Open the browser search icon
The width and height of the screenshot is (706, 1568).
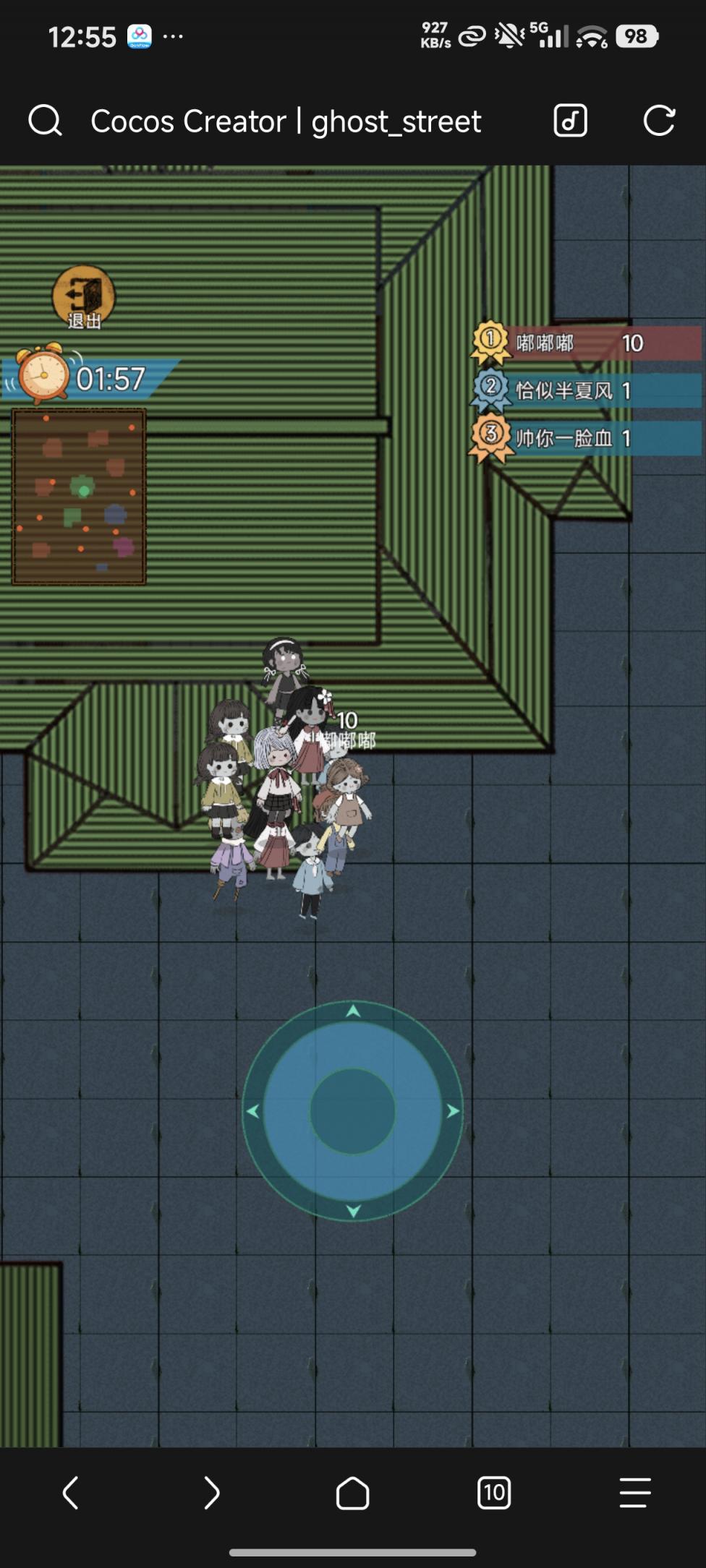click(45, 121)
